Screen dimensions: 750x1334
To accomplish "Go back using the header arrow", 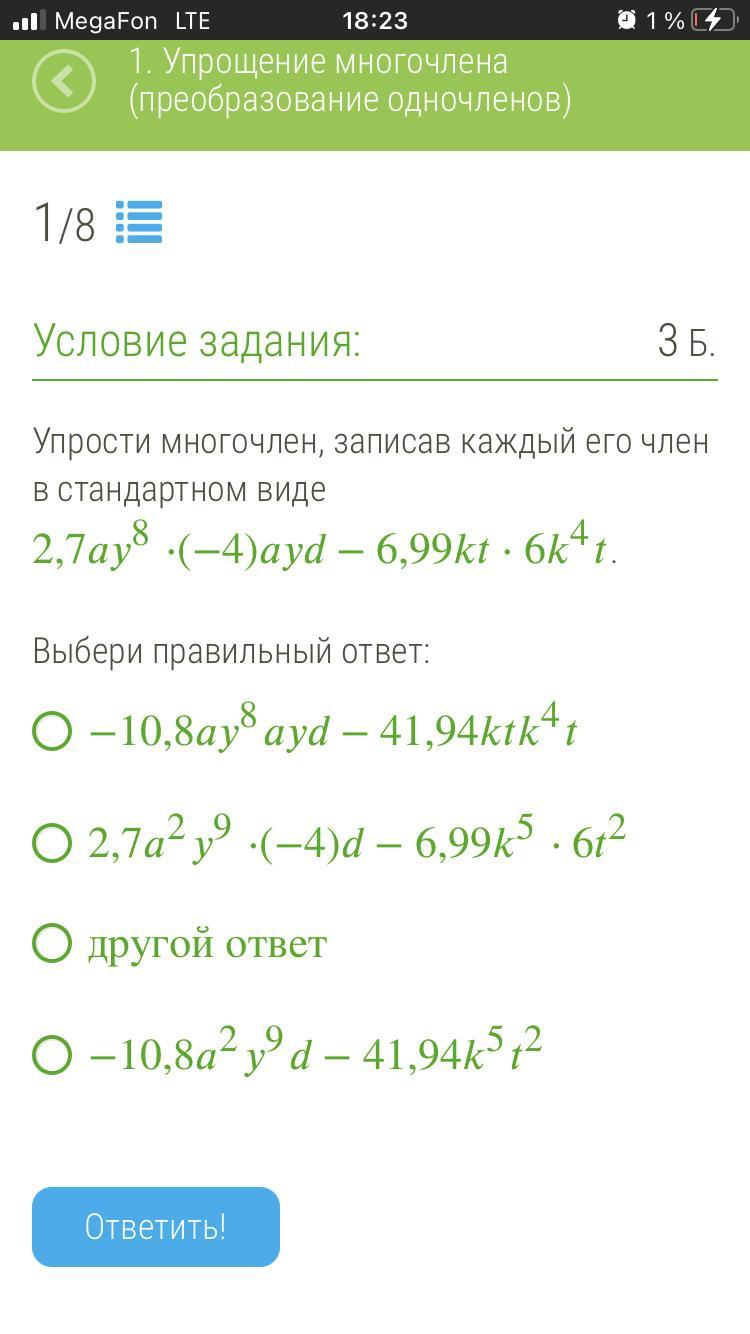I will [x=64, y=82].
